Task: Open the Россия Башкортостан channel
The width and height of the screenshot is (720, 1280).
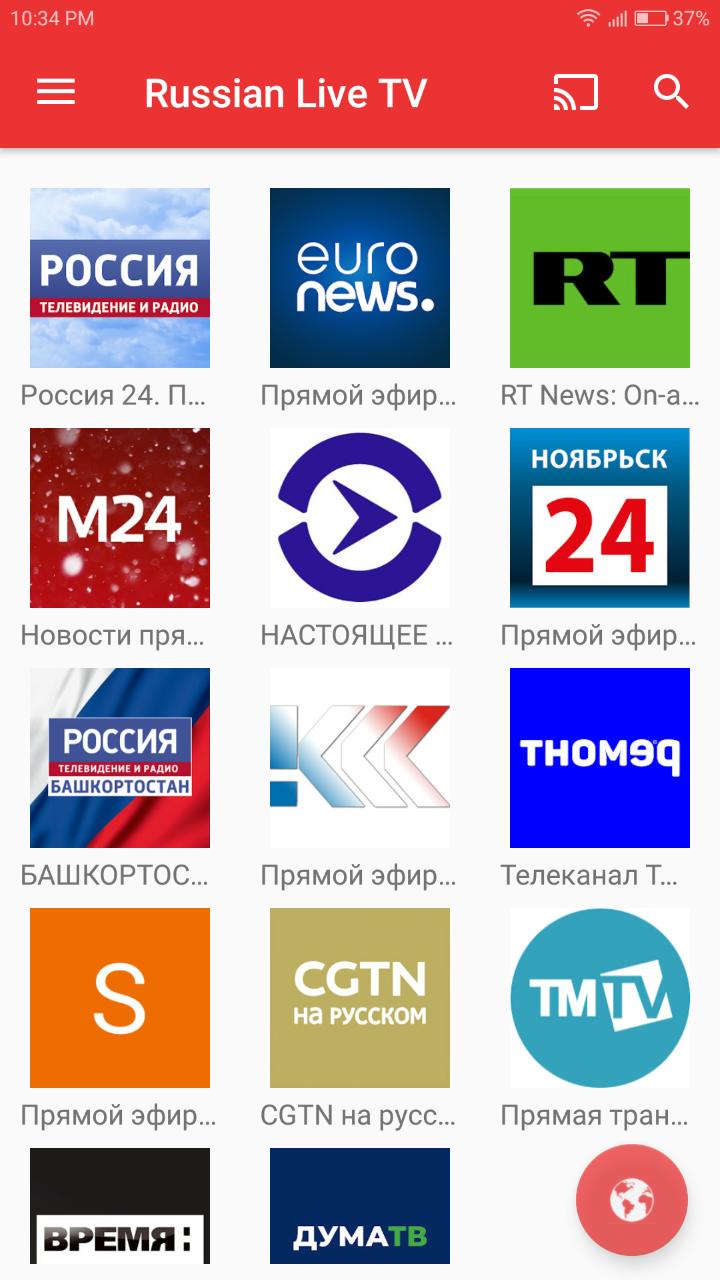Action: click(x=120, y=758)
